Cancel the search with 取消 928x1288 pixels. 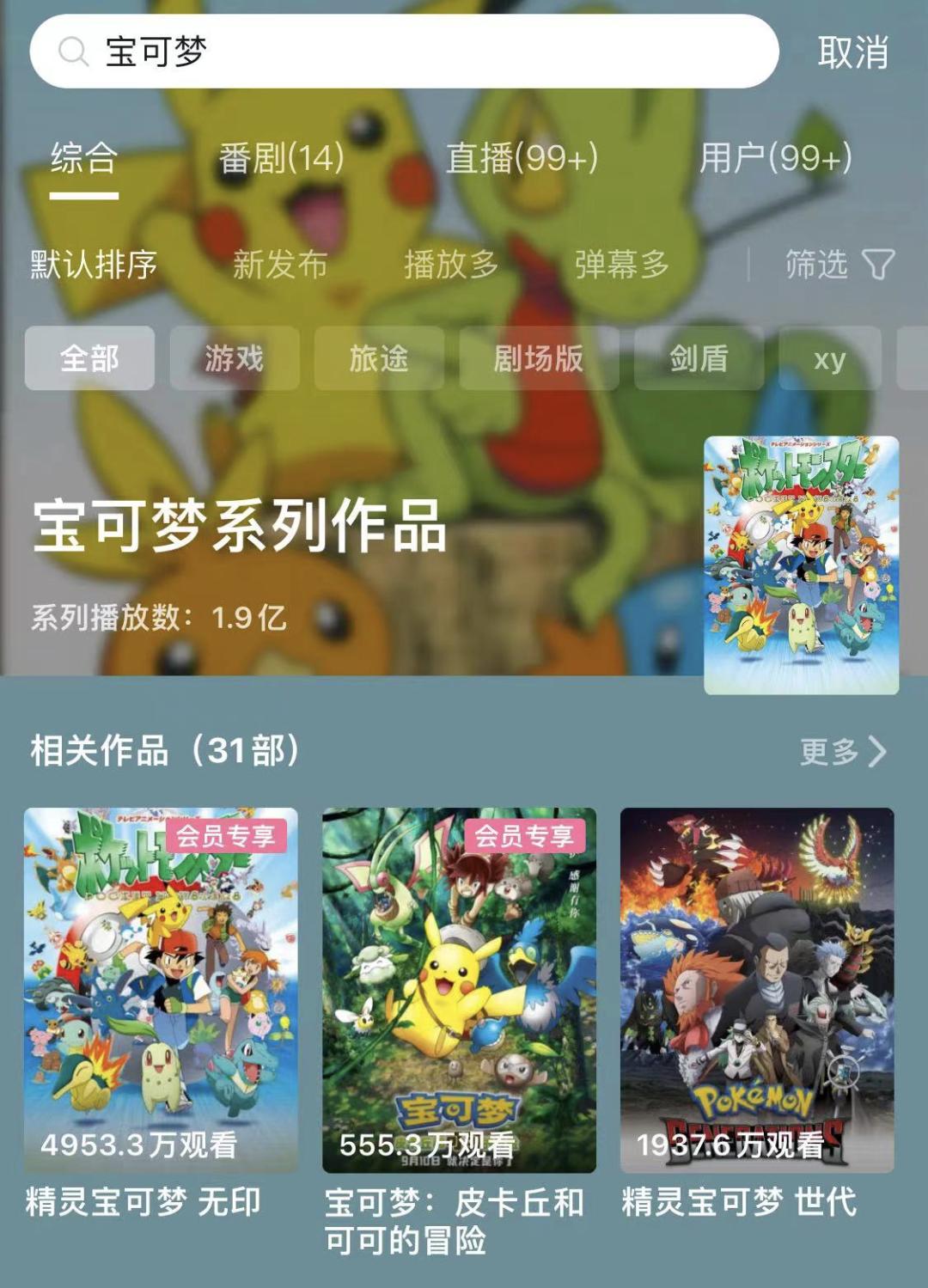tap(852, 52)
